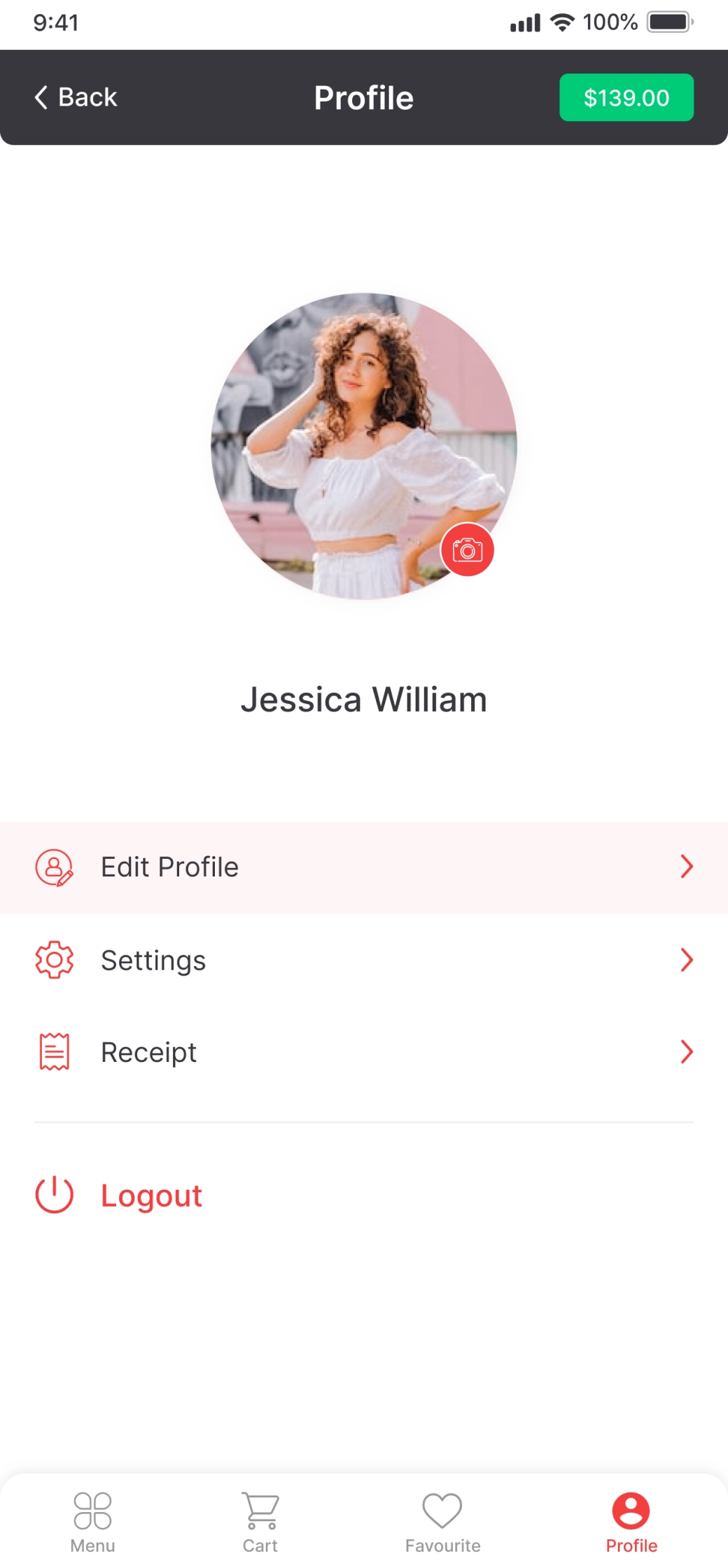This screenshot has height=1568, width=728.
Task: Select the Receipt document icon
Action: (54, 1051)
